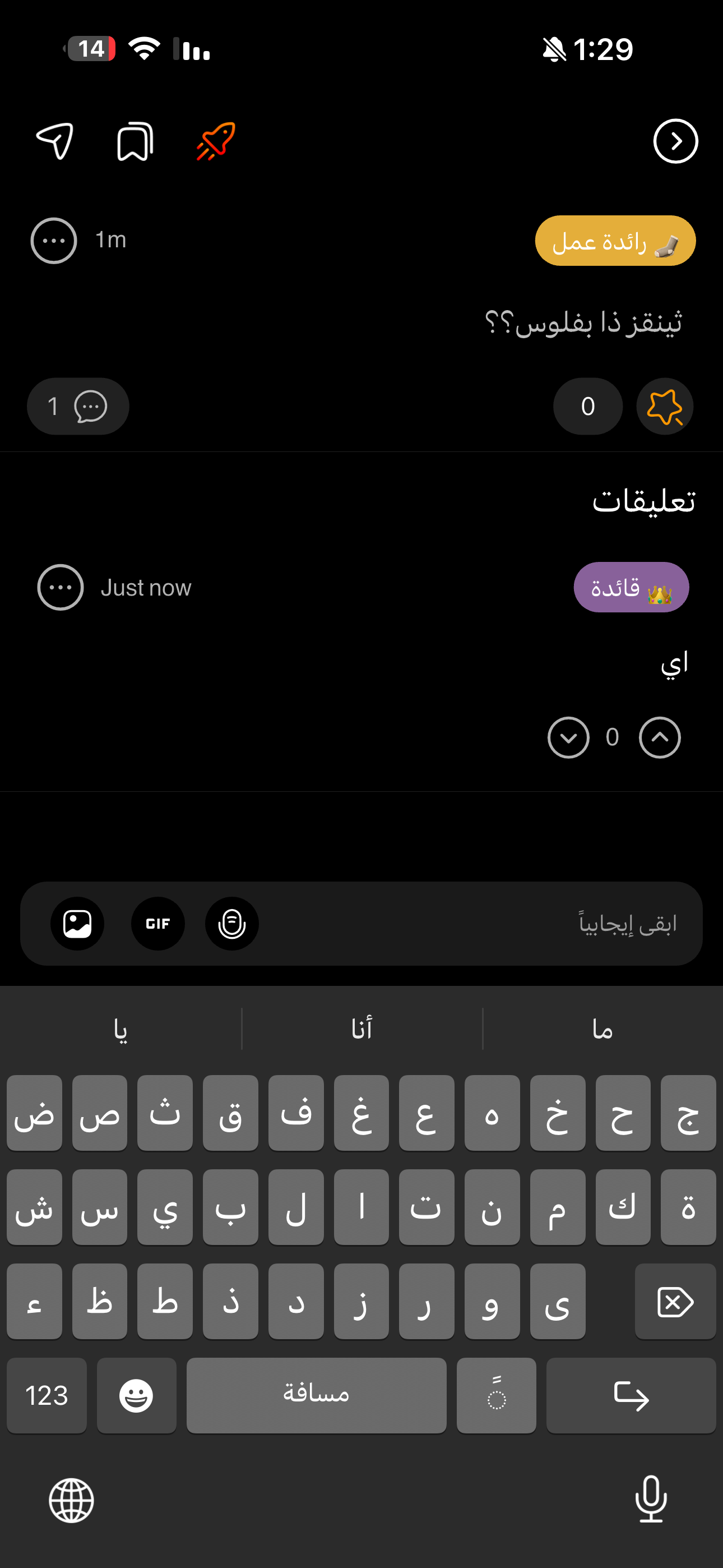Open the رائدة عمل author badge
The image size is (723, 1568).
click(615, 241)
